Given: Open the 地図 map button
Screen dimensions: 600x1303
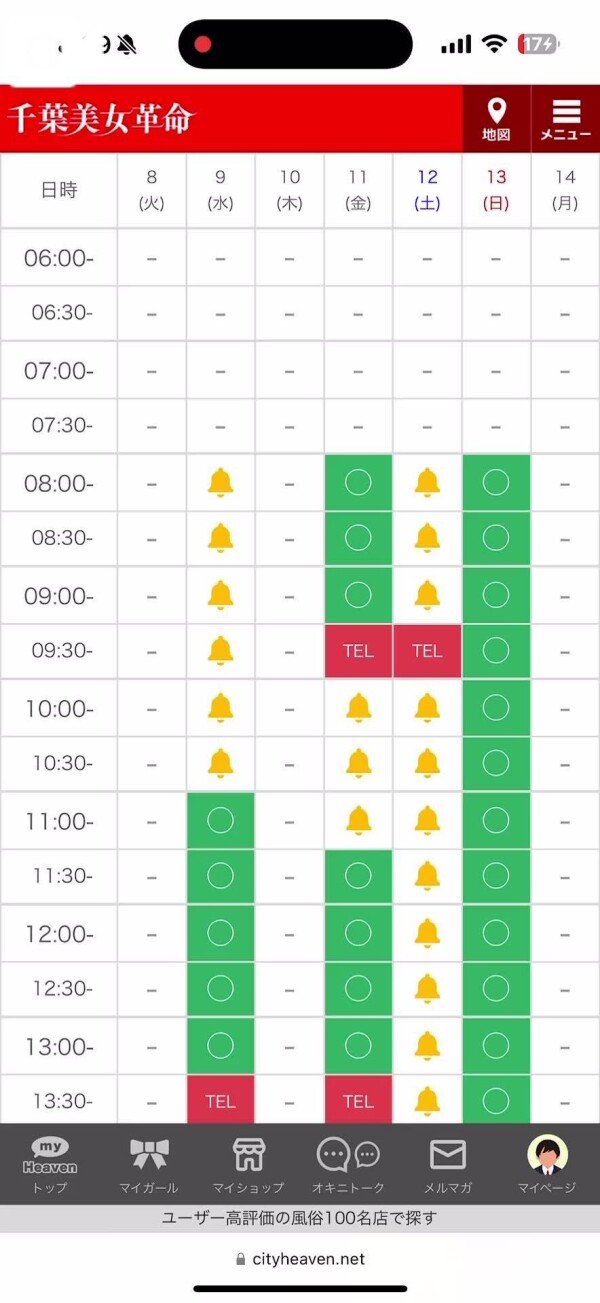Looking at the screenshot, I should 496,119.
